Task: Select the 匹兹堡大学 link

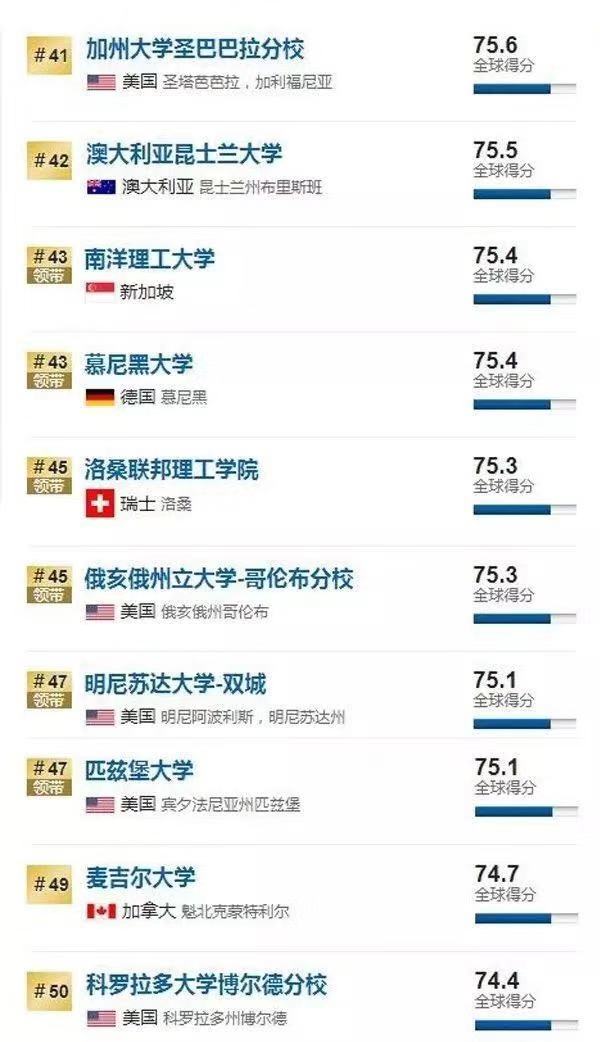Action: [139, 771]
